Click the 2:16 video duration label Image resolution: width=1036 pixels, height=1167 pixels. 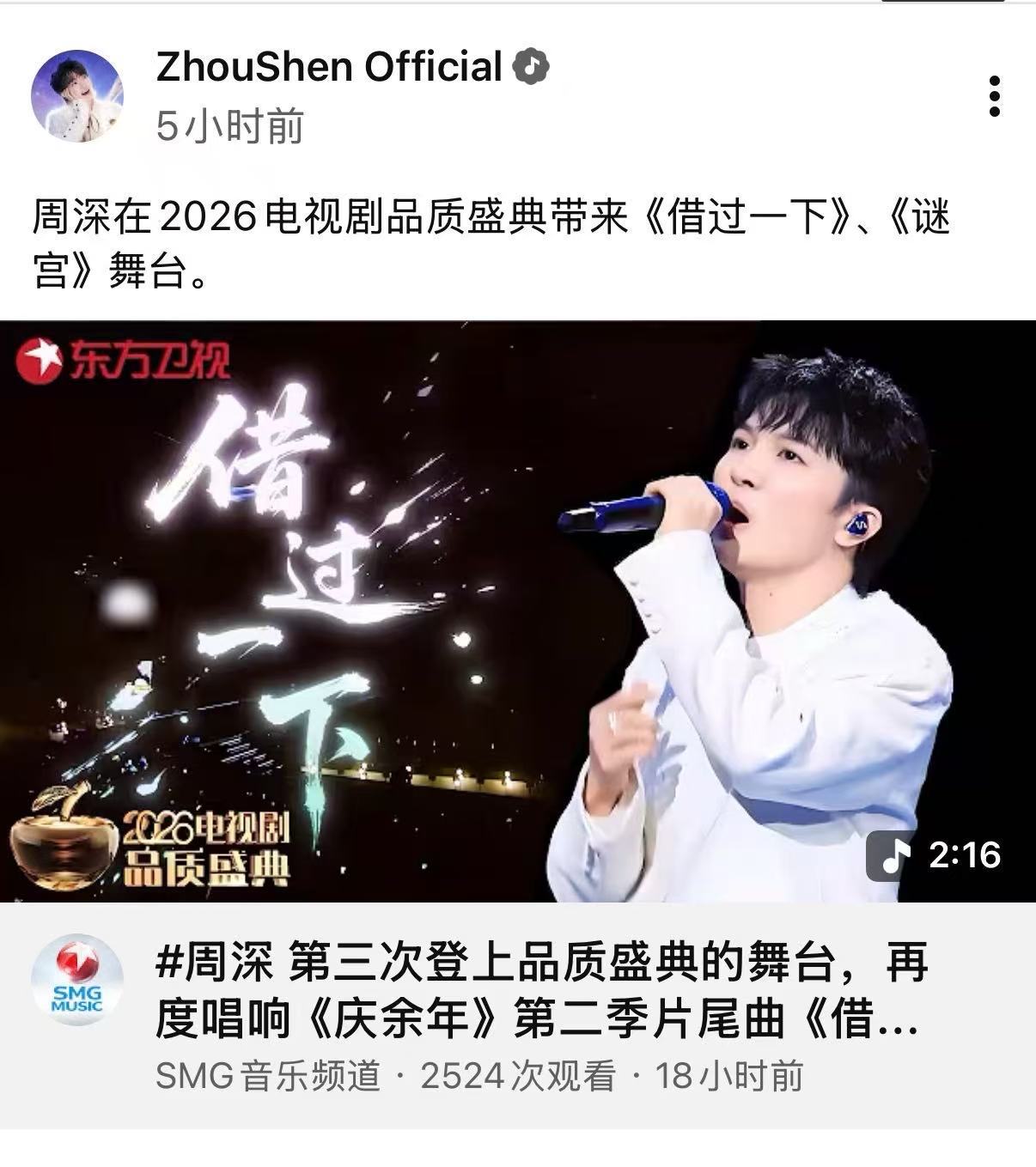pos(966,855)
